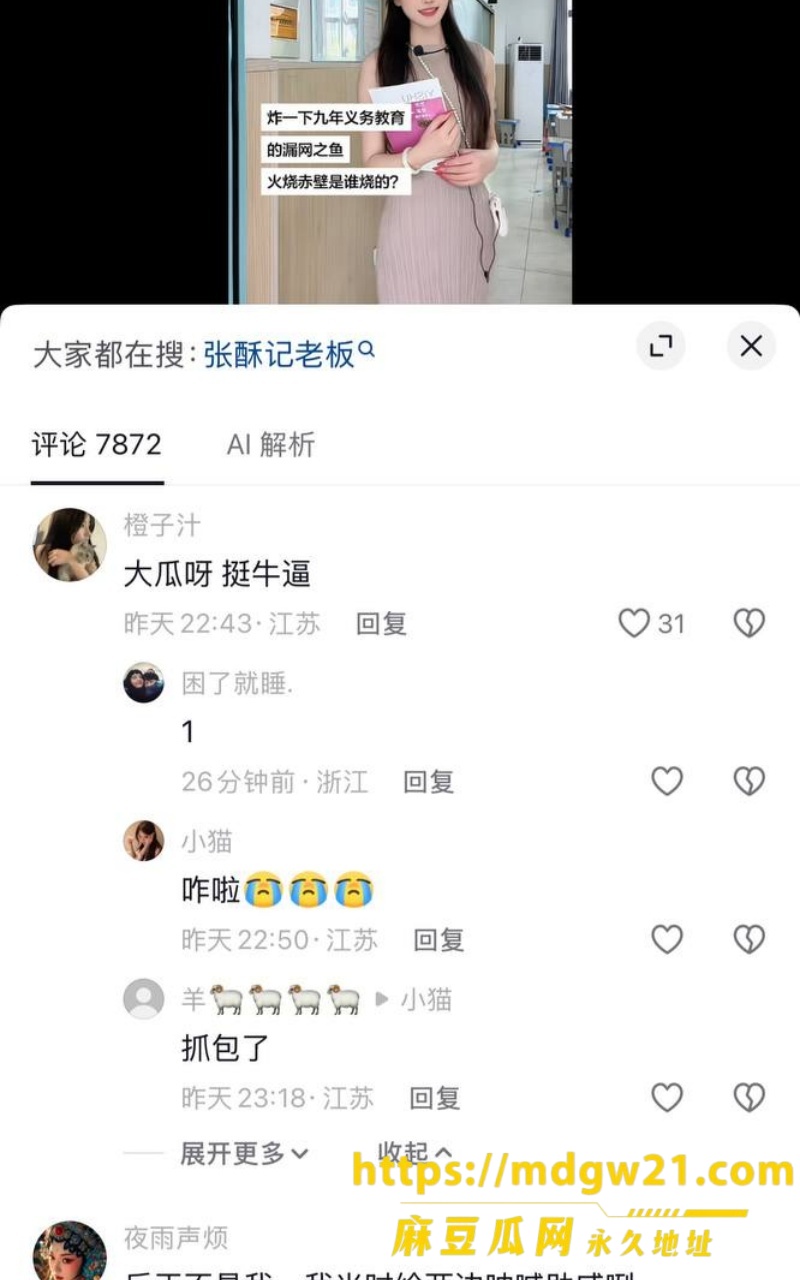Switch to the AI 解析 tab

point(271,445)
